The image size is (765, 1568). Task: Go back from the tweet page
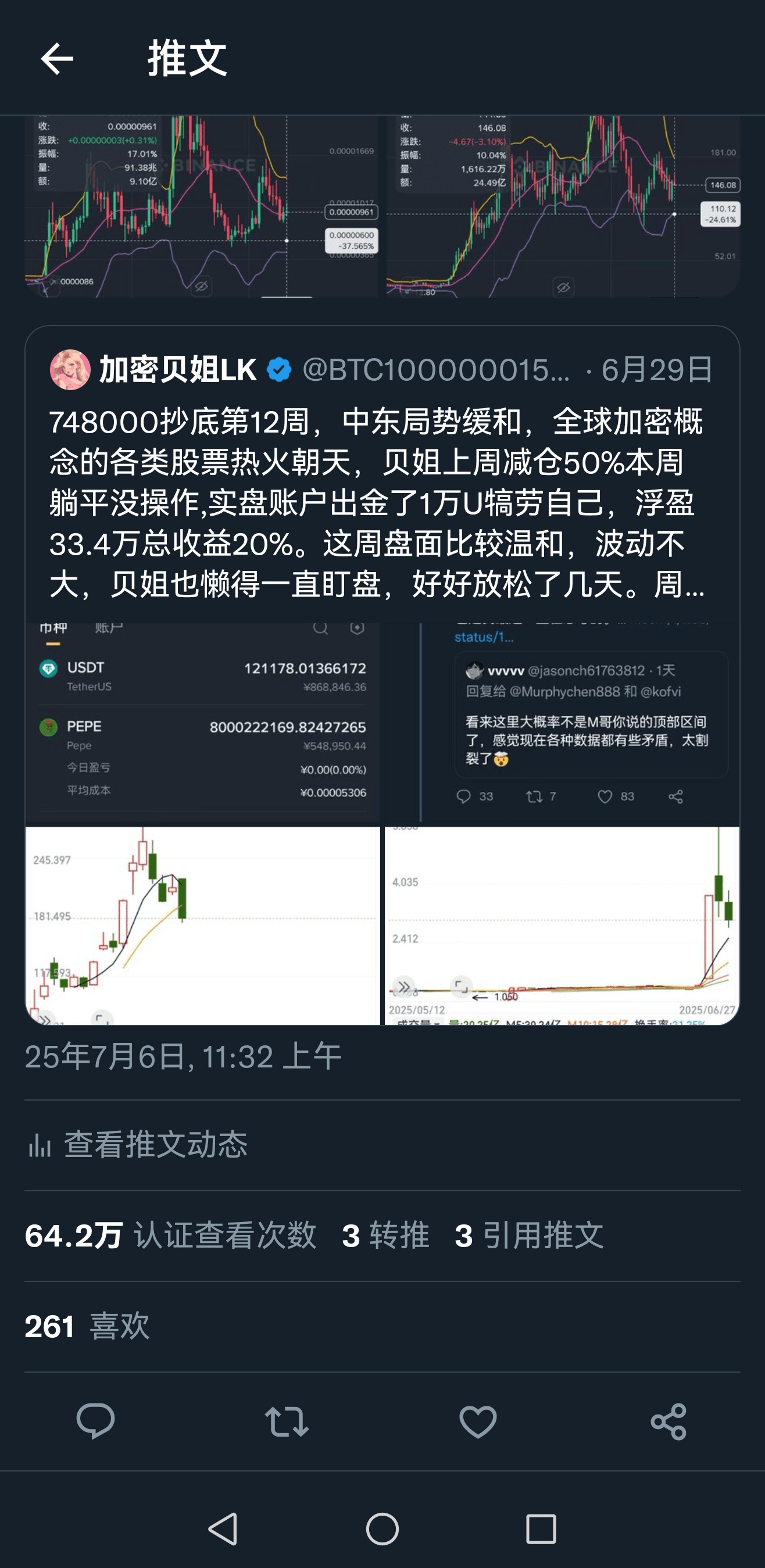pos(56,59)
